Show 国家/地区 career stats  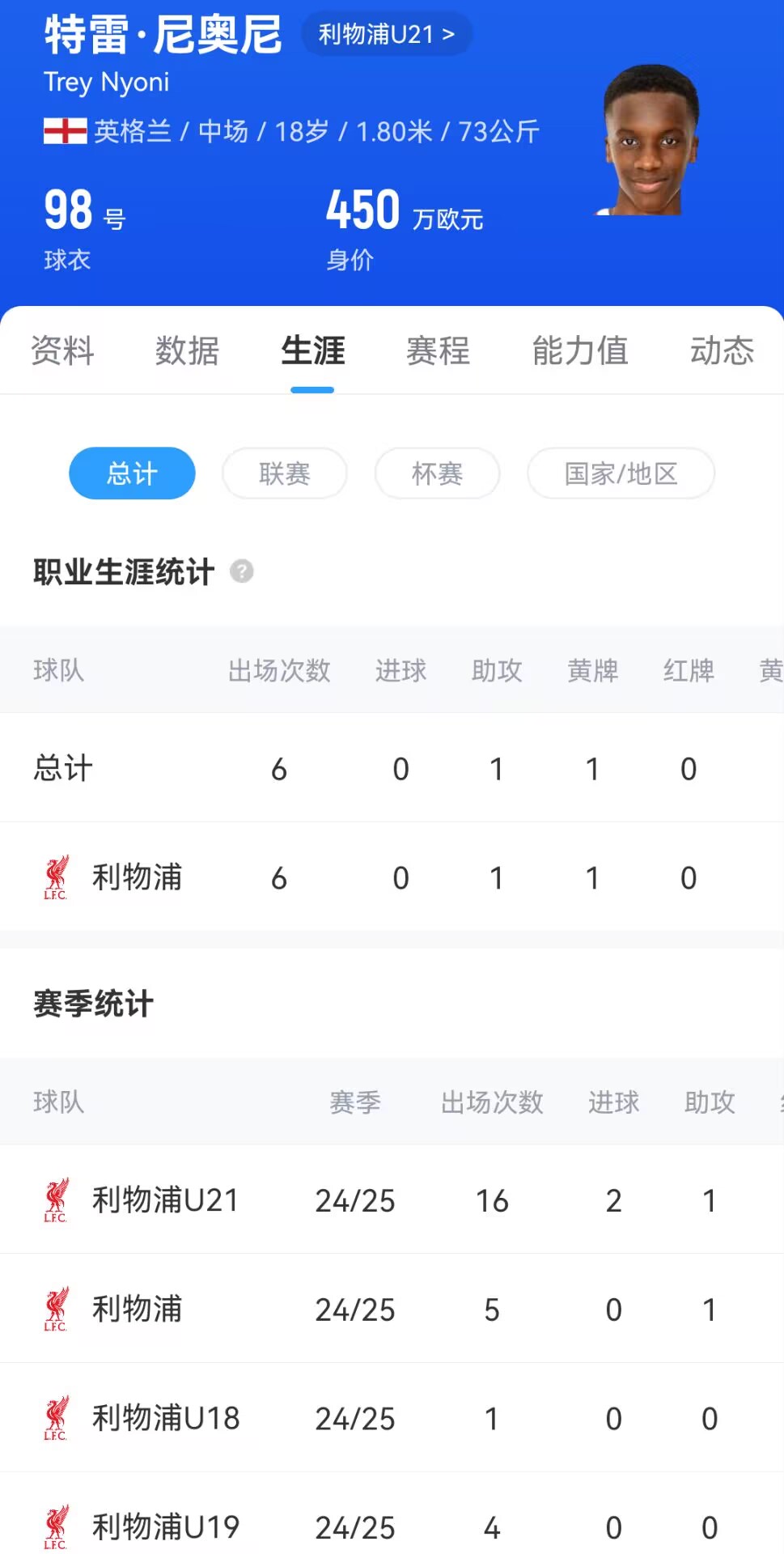pos(621,473)
